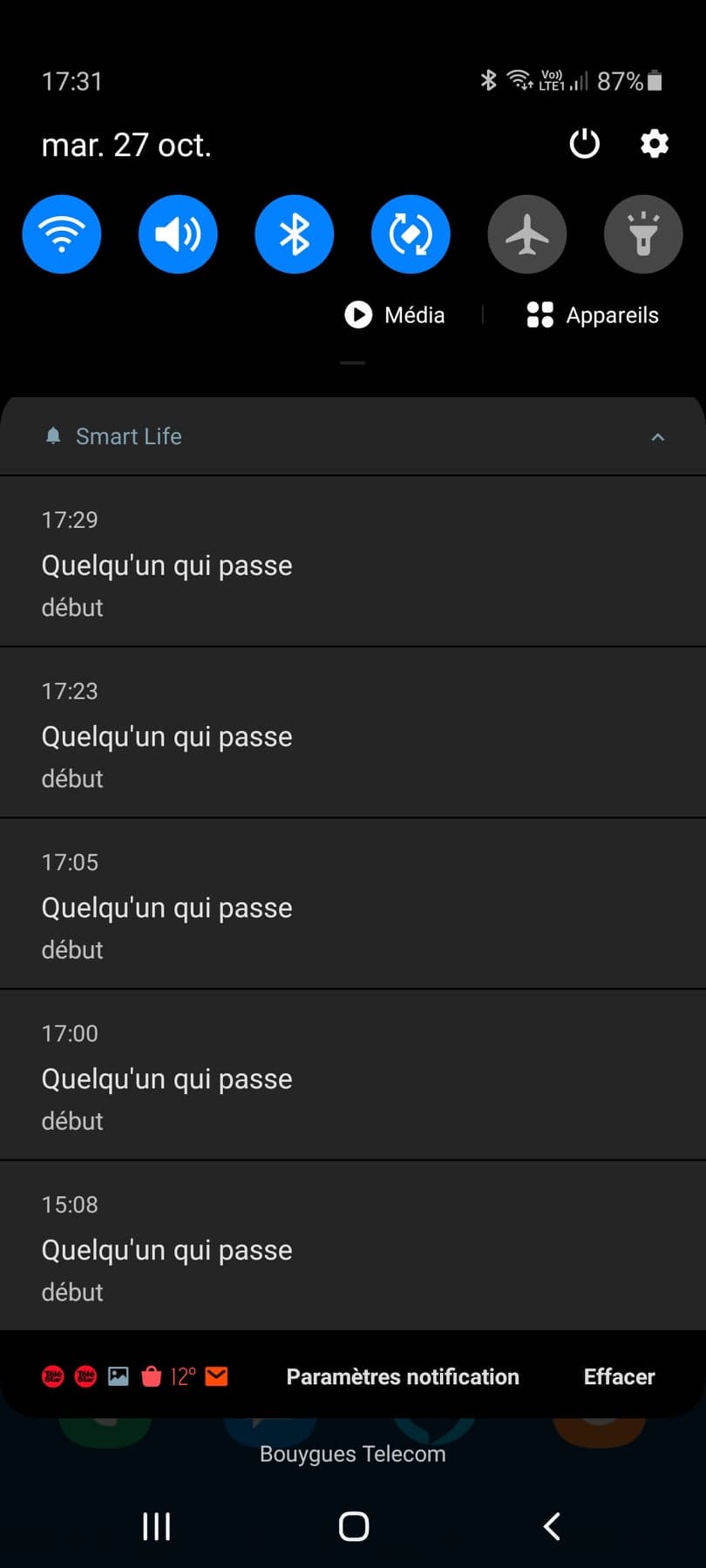The width and height of the screenshot is (706, 1568).
Task: Open the power menu icon
Action: [x=584, y=144]
